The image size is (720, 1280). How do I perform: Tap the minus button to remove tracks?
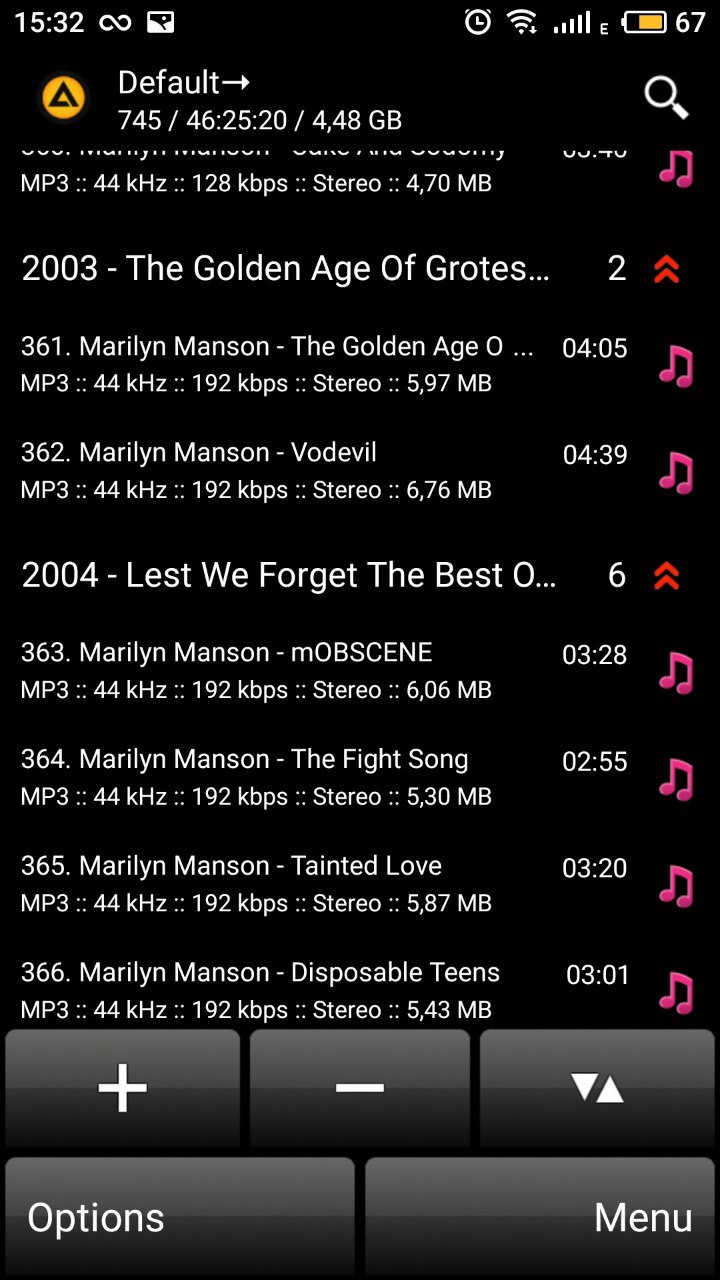coord(360,1088)
